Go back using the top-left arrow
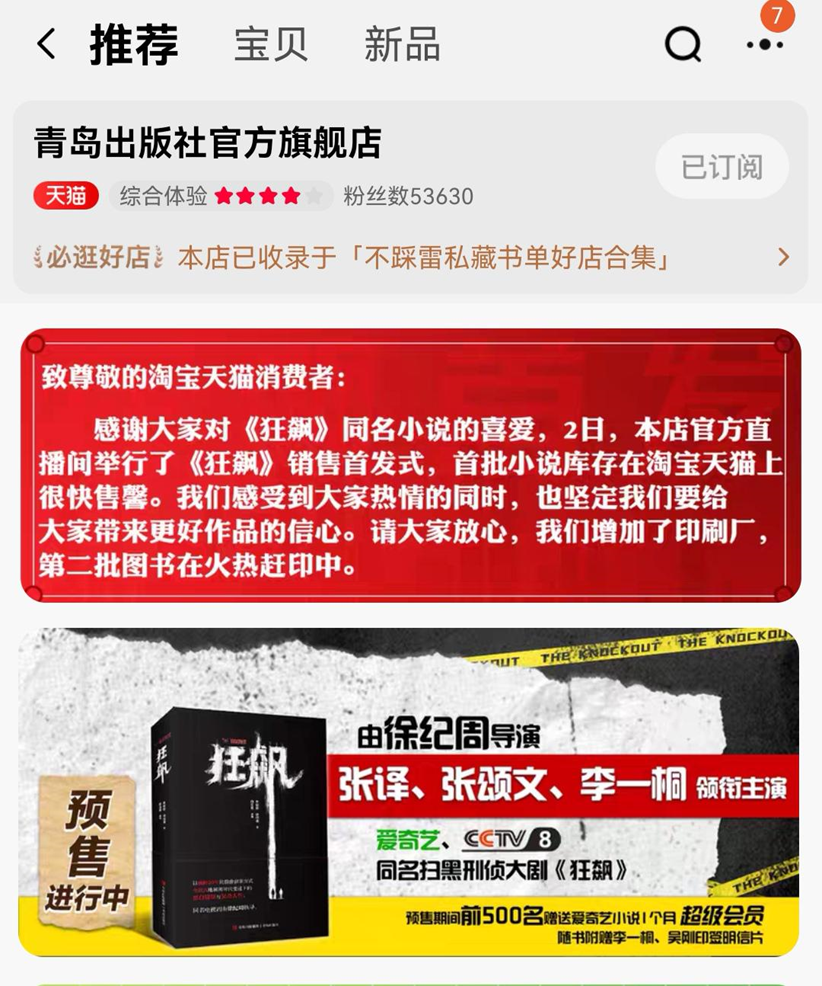The height and width of the screenshot is (986, 822). tap(46, 44)
